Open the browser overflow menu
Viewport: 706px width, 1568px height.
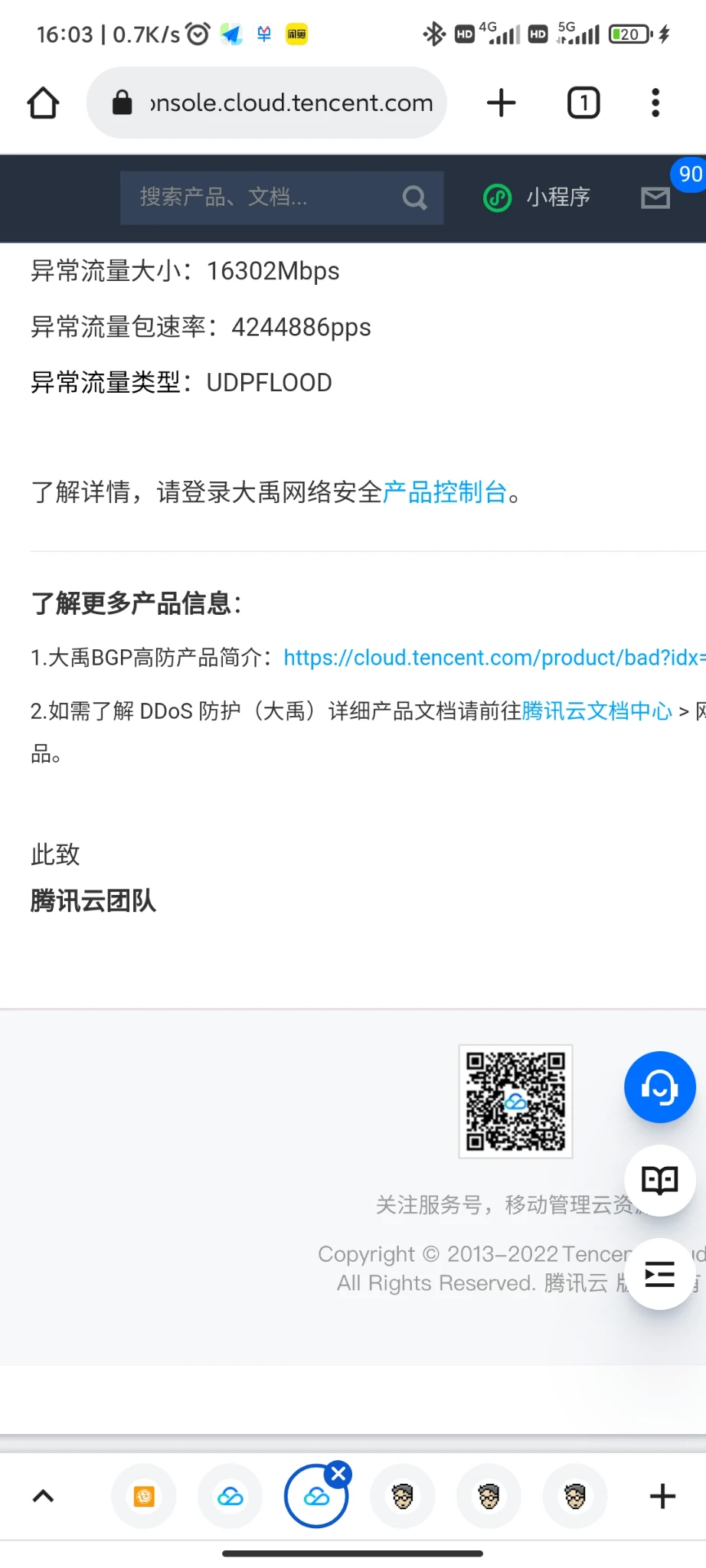pyautogui.click(x=655, y=103)
